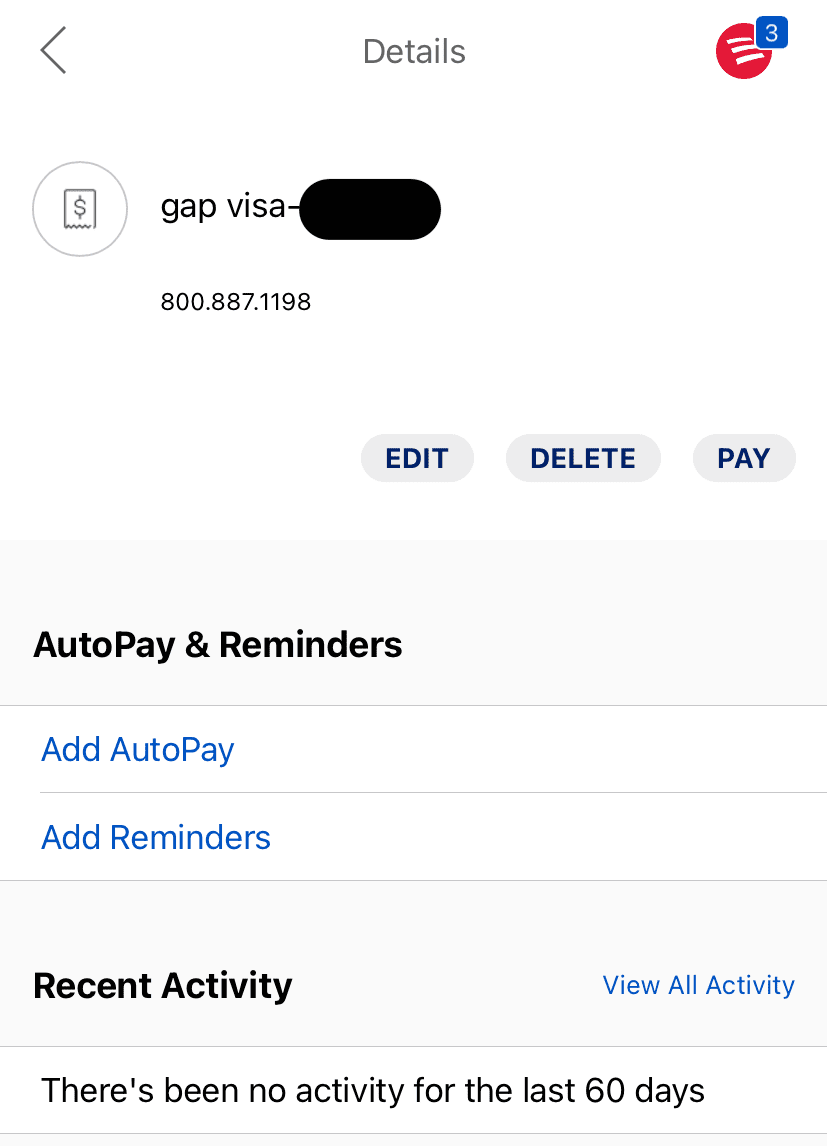Viewport: 827px width, 1146px height.
Task: Navigate back using the left arrow
Action: click(52, 51)
